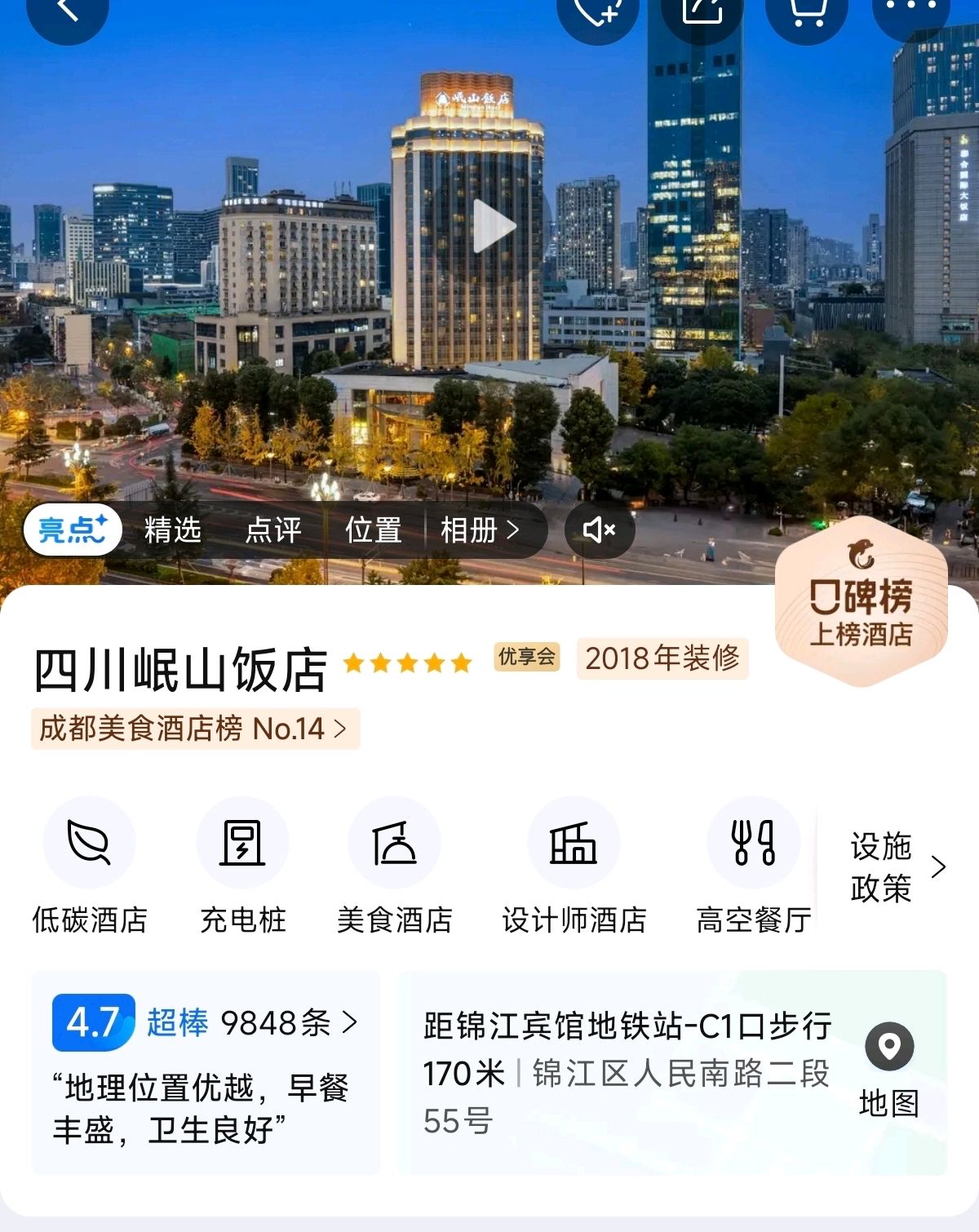
Task: Open 成都美食酒店榜 No.14 ranking link
Action: click(x=194, y=728)
